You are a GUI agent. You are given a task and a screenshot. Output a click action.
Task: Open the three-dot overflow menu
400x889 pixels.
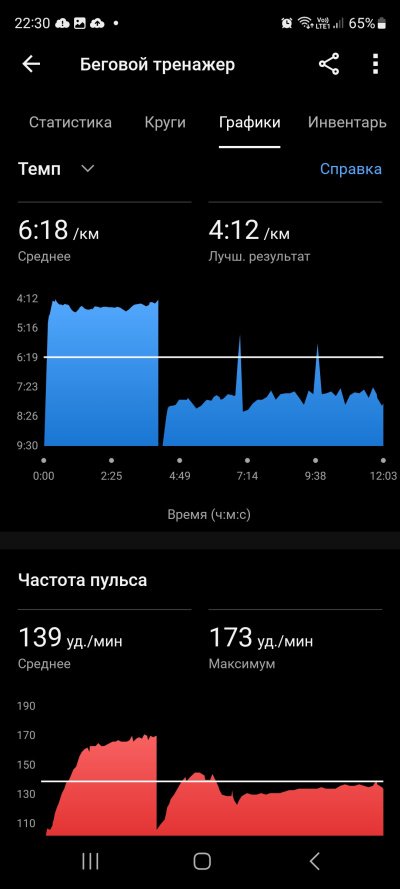click(375, 64)
